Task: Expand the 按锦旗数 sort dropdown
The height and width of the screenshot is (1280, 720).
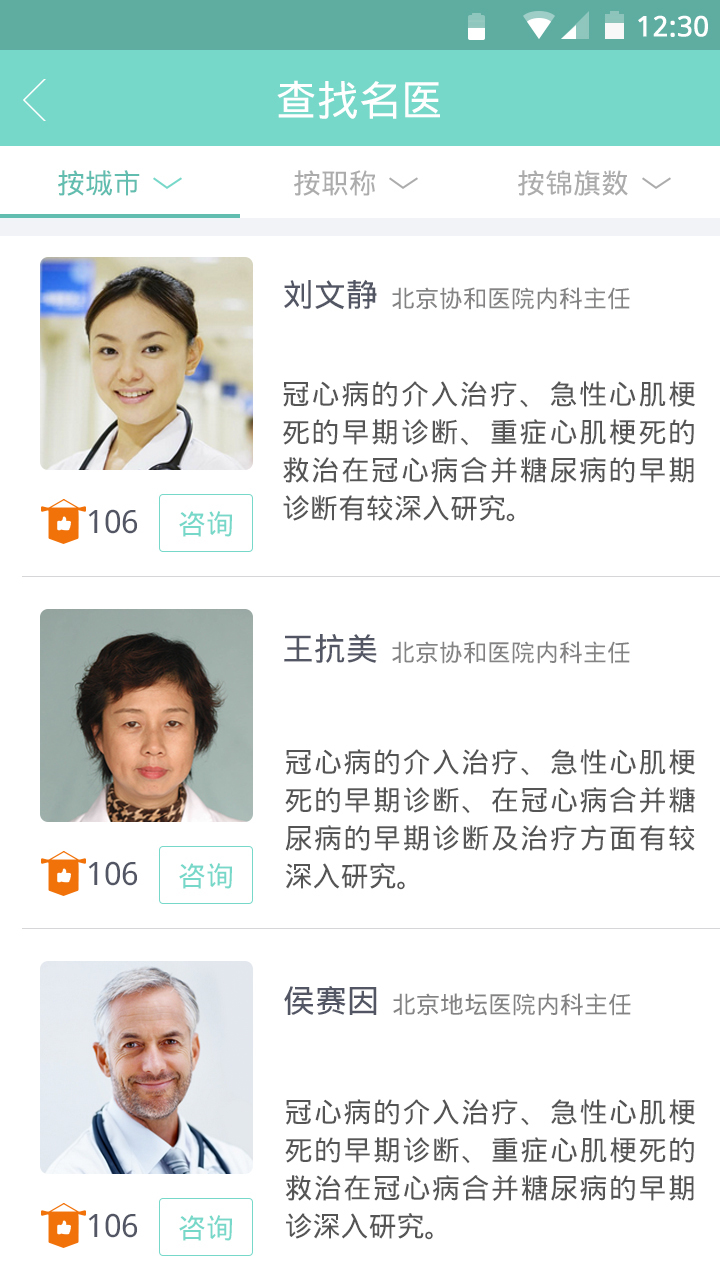Action: 593,184
